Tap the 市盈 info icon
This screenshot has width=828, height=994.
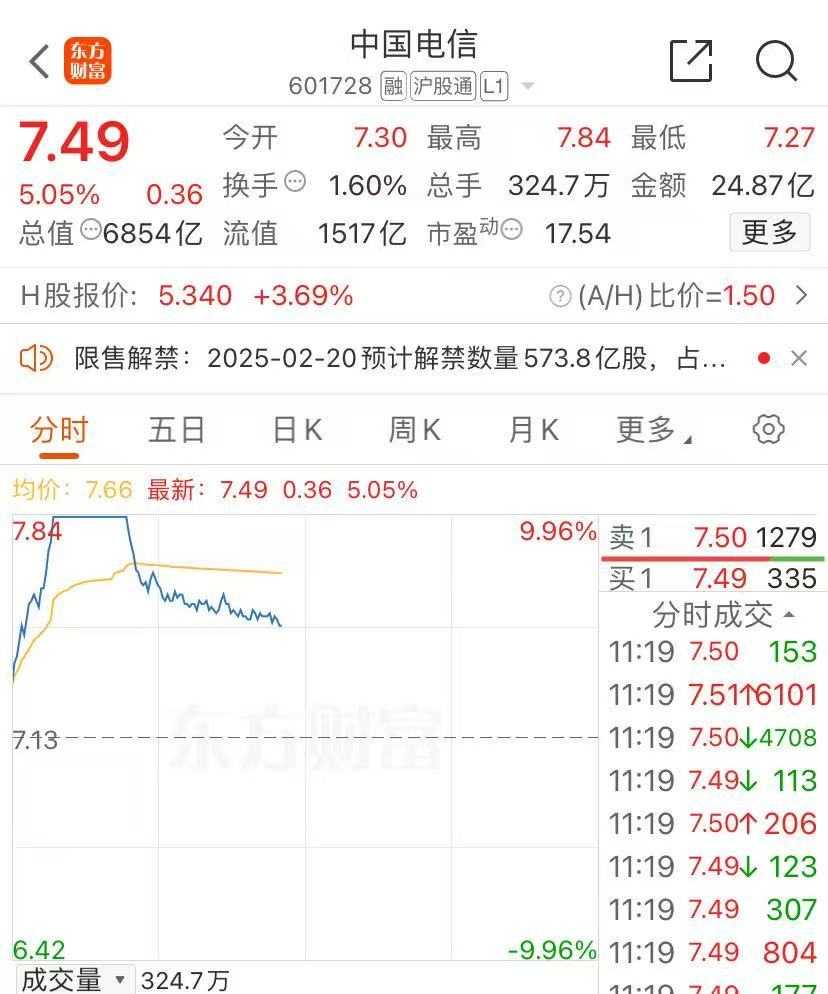[511, 232]
